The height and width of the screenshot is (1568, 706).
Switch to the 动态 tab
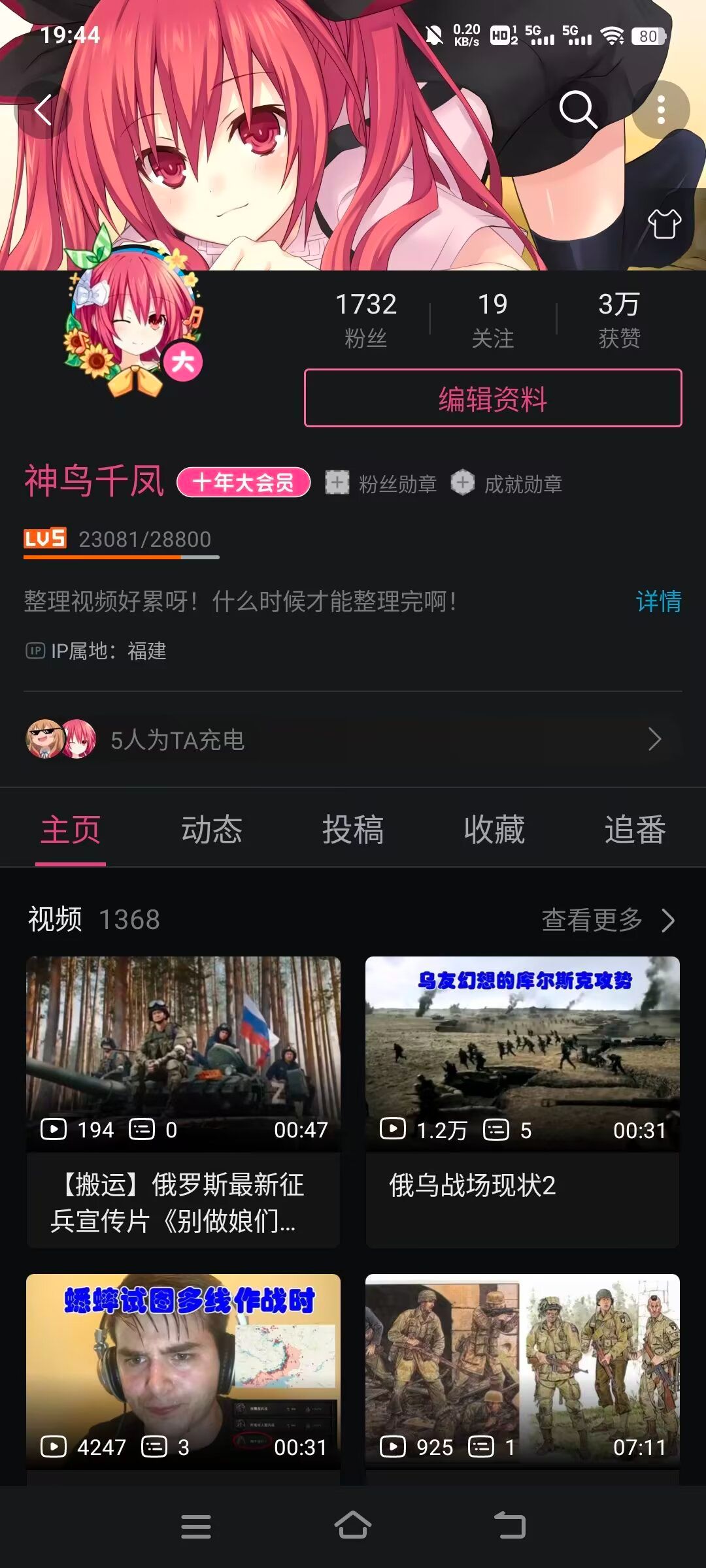coord(212,830)
